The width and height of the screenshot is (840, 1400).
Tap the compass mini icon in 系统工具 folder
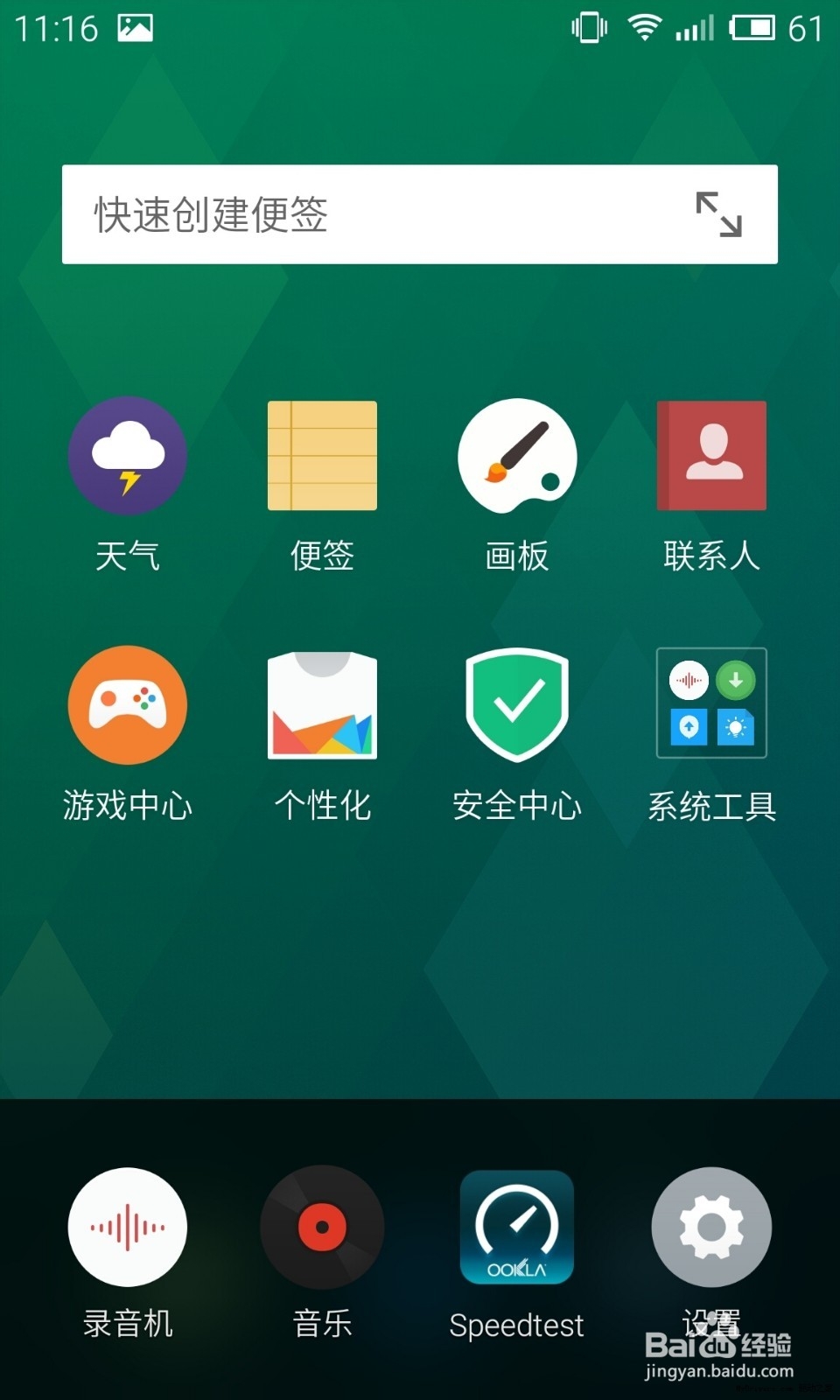(688, 727)
